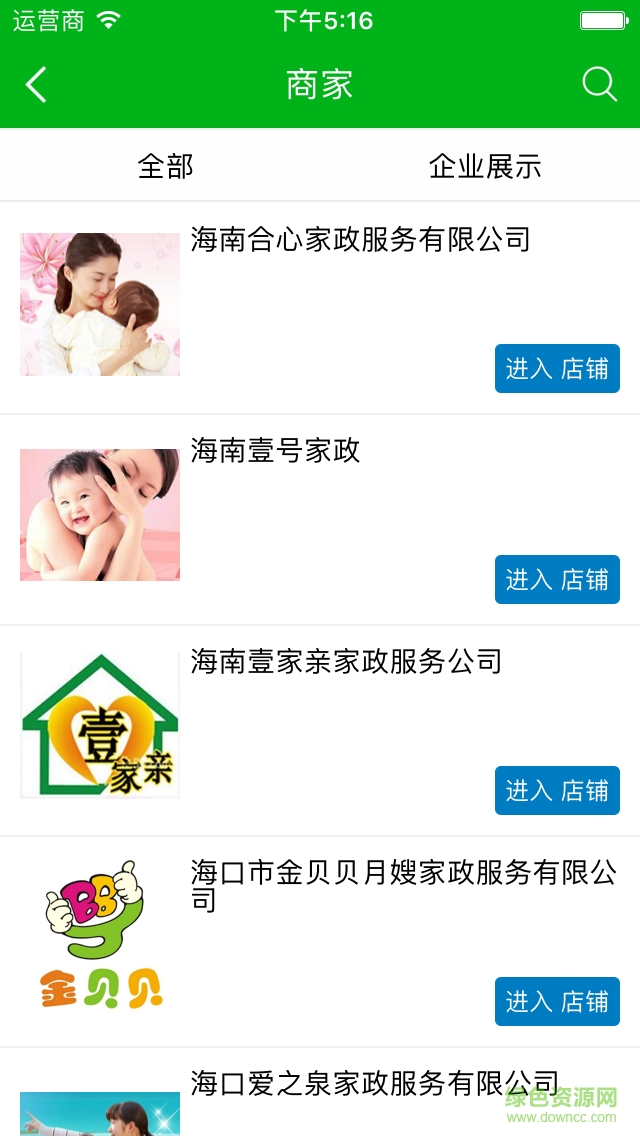Switch to the 全部 tab
Viewport: 640px width, 1136px height.
click(165, 166)
